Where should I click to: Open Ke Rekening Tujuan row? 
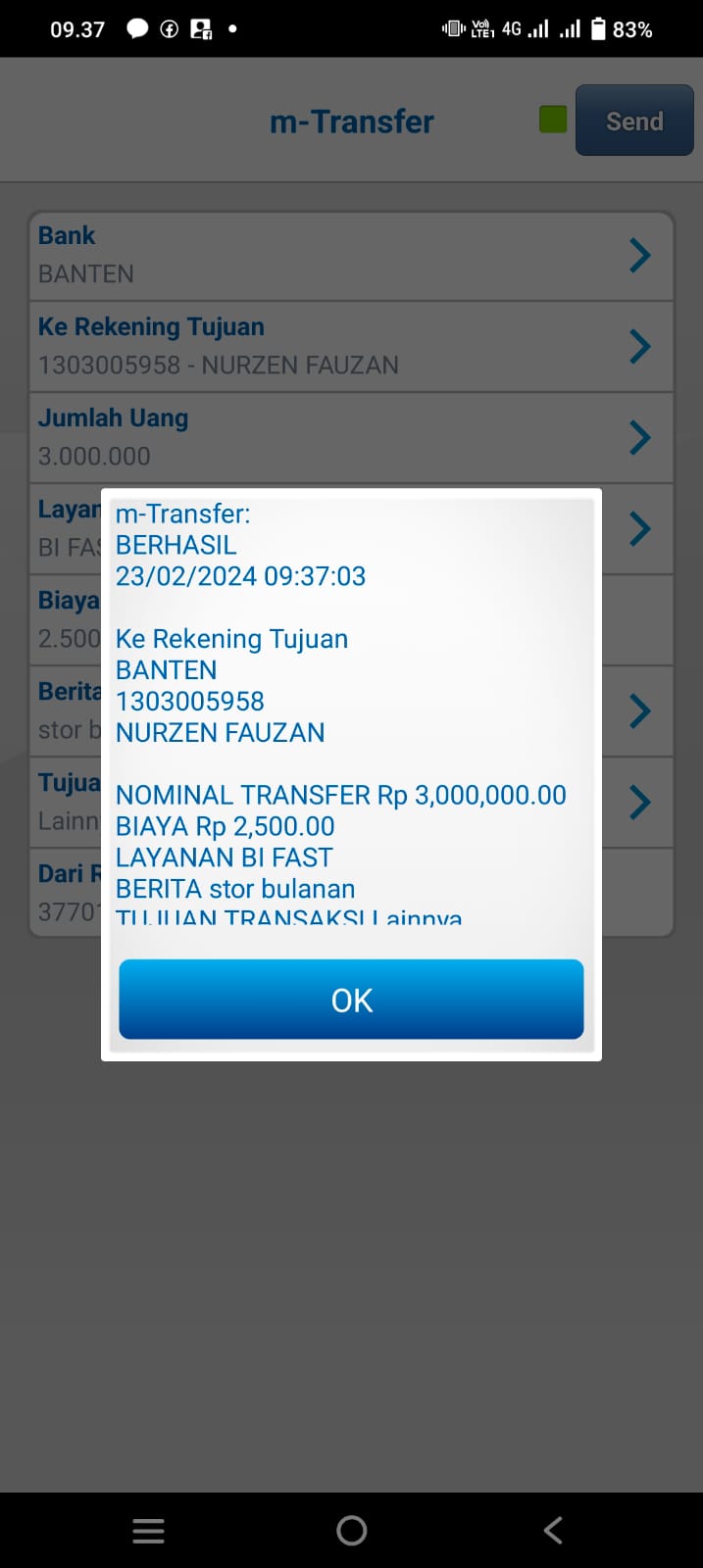click(350, 347)
